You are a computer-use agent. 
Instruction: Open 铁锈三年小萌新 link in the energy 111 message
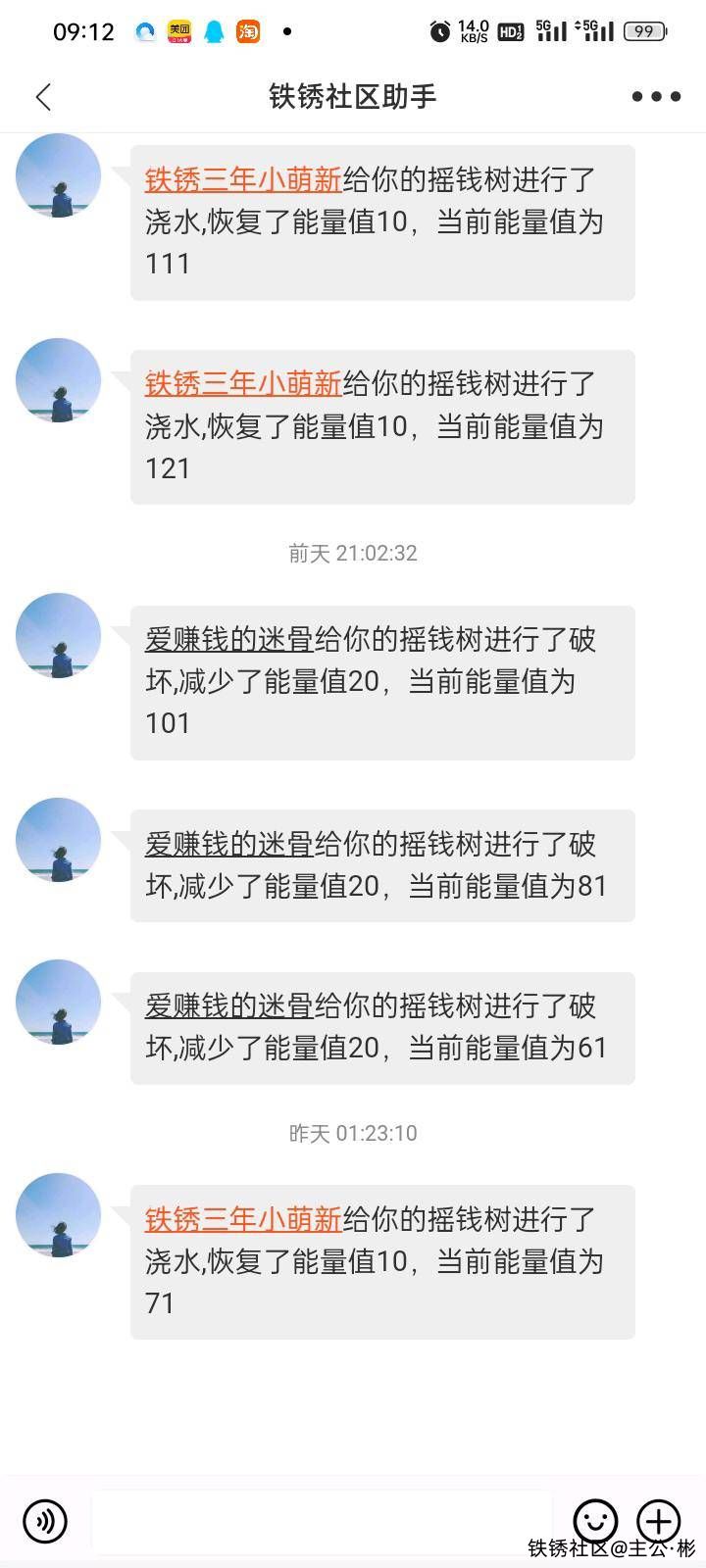[x=243, y=180]
